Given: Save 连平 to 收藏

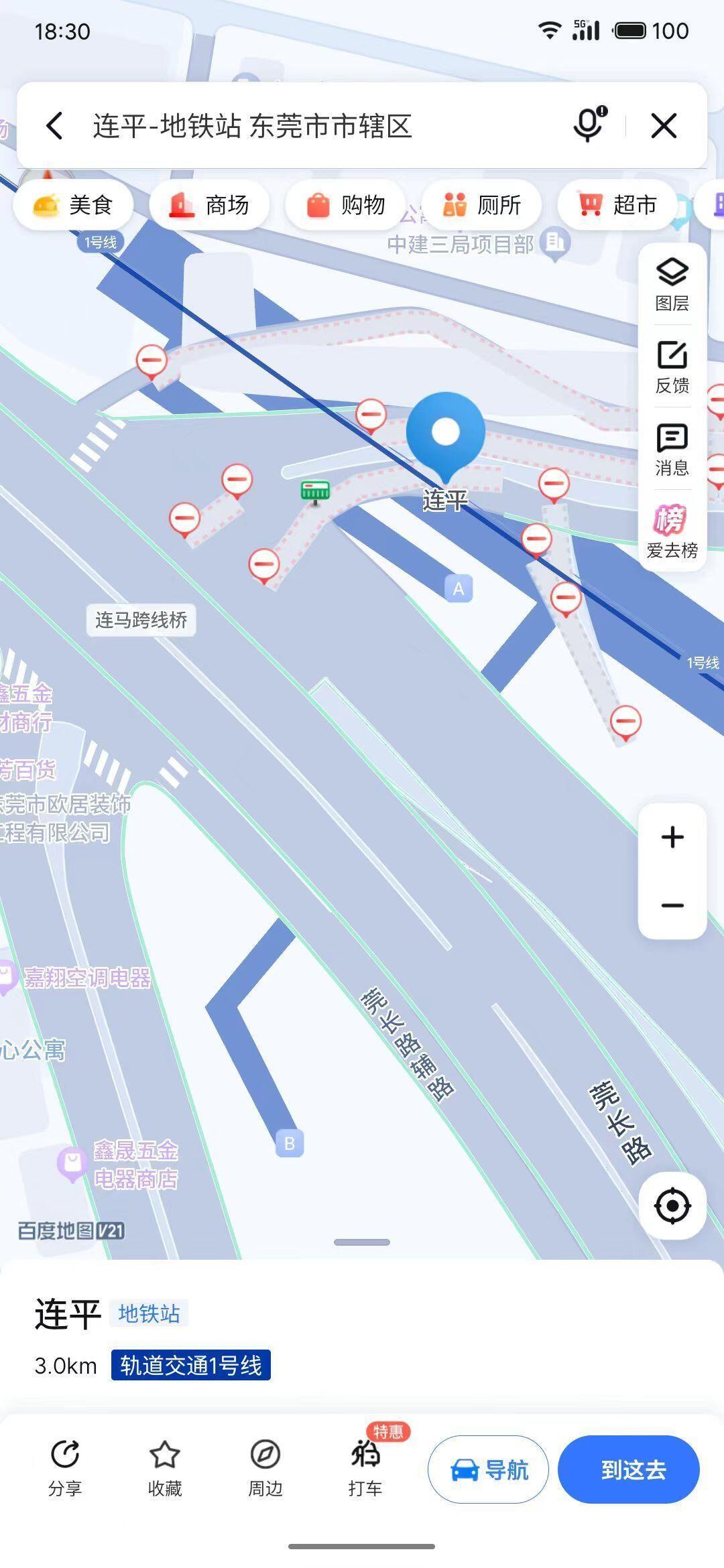Looking at the screenshot, I should coord(165,1467).
